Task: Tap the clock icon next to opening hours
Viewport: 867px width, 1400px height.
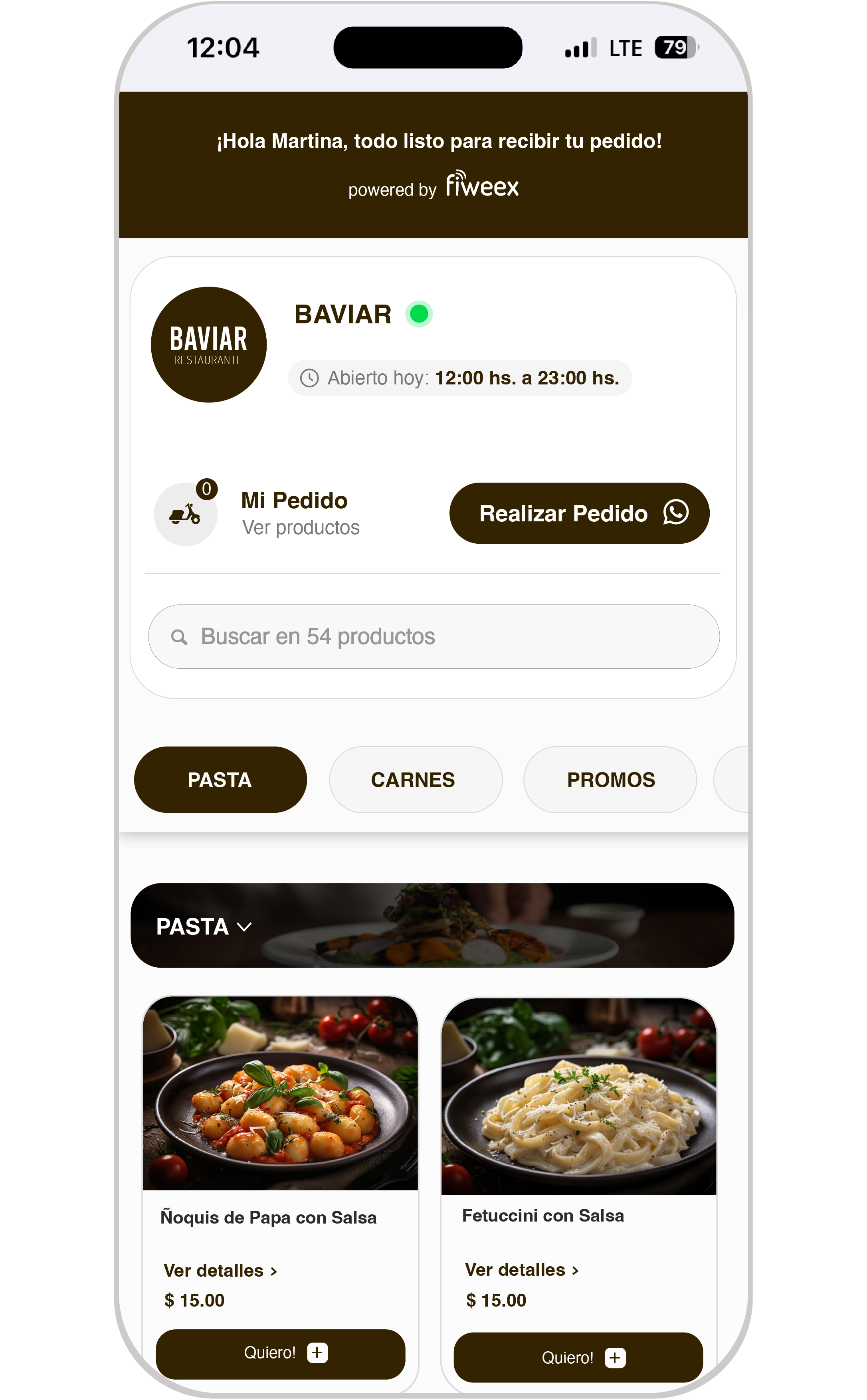Action: click(310, 377)
